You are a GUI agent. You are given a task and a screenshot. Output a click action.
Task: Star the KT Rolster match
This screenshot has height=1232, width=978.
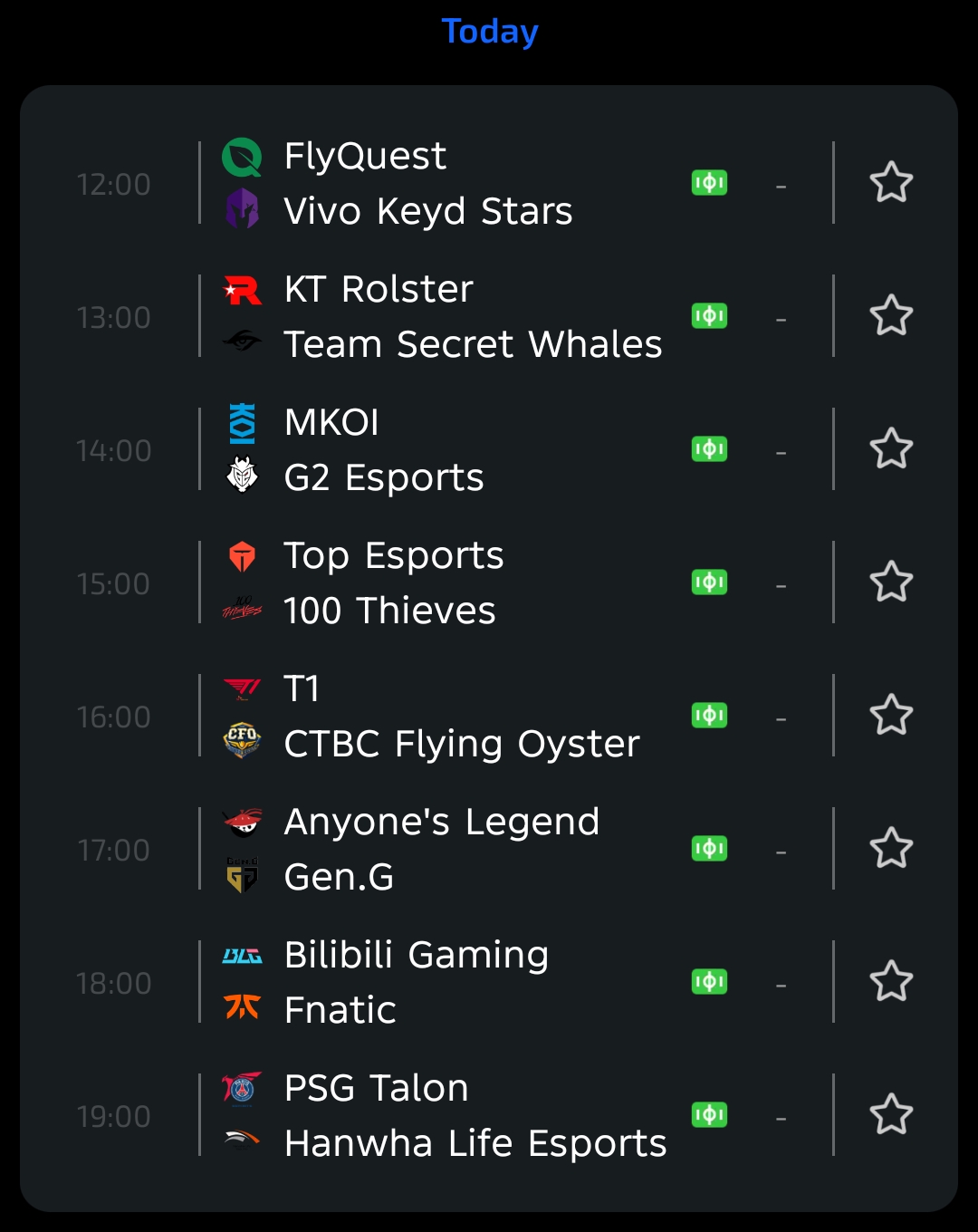pyautogui.click(x=891, y=316)
